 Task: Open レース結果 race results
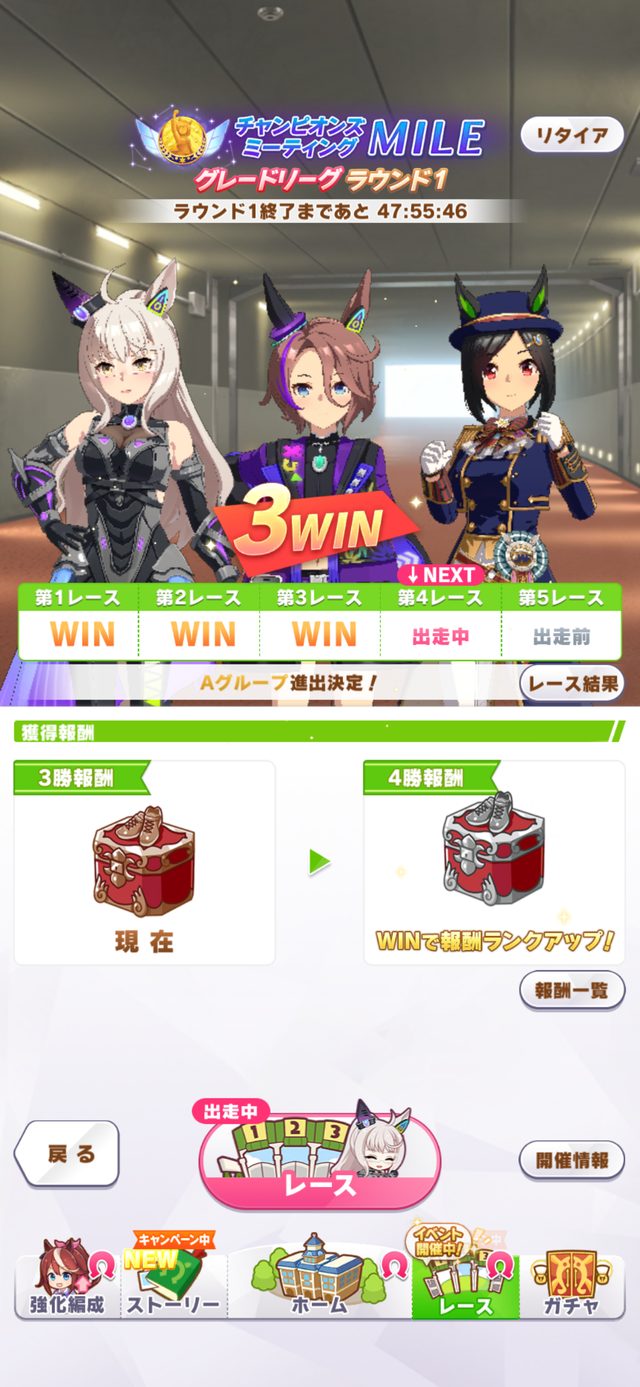point(572,684)
